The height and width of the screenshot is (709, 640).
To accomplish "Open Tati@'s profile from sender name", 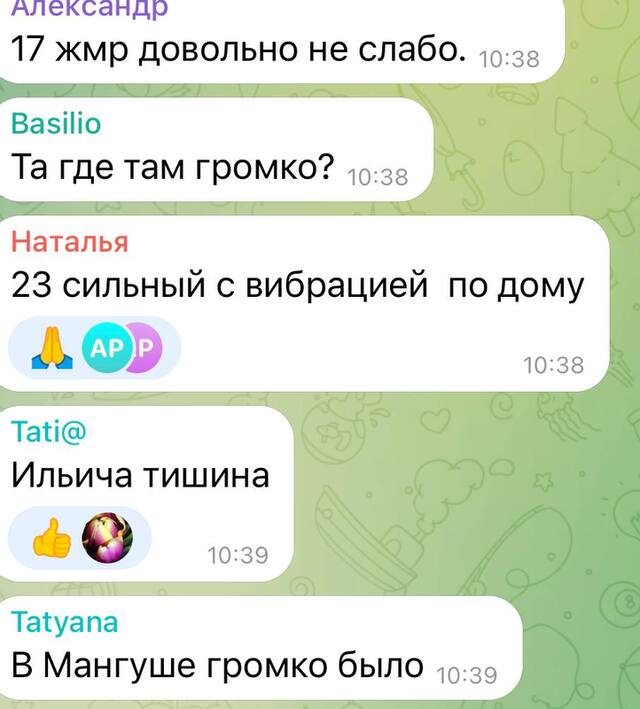I will point(48,430).
